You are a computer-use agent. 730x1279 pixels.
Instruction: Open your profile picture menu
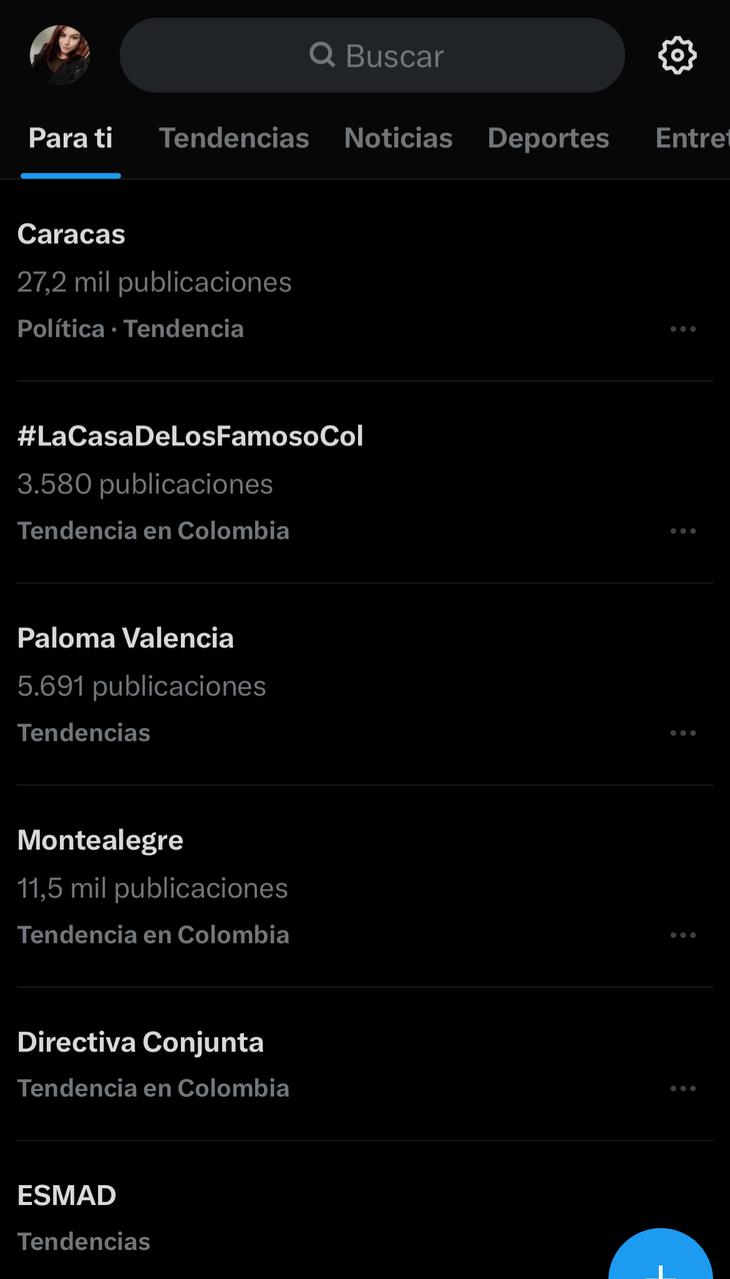click(59, 55)
